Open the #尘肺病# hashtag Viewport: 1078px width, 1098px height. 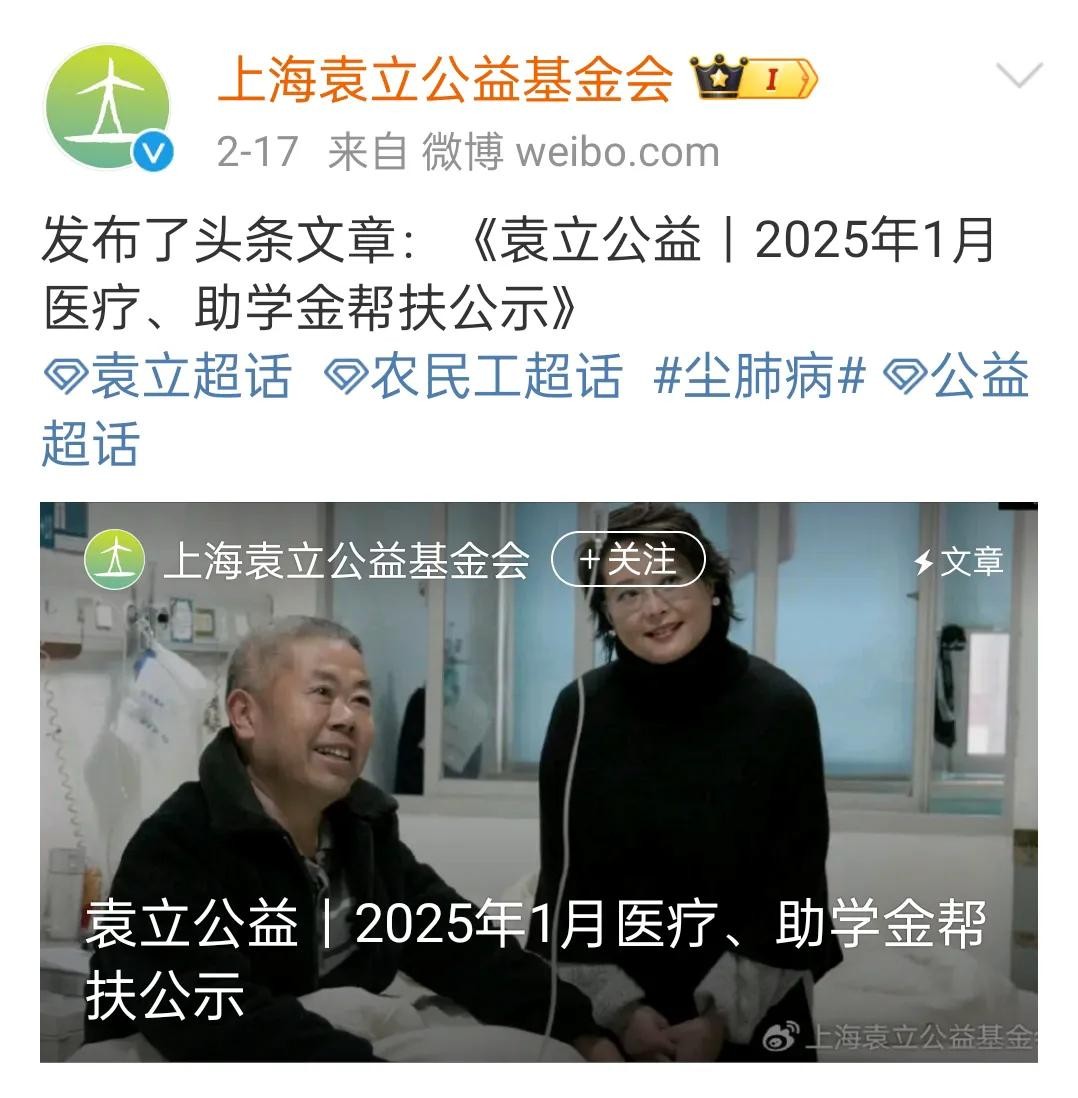758,378
